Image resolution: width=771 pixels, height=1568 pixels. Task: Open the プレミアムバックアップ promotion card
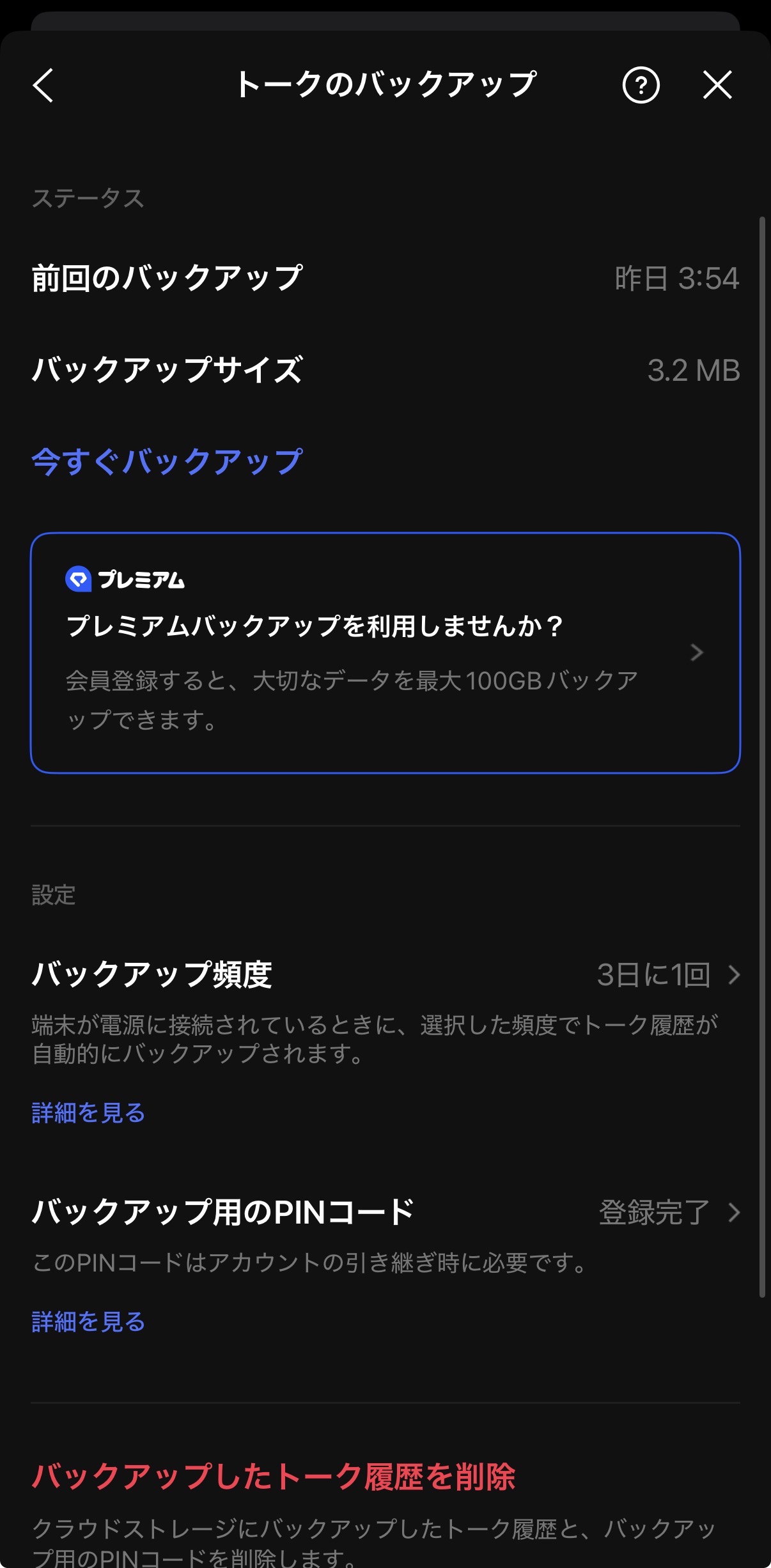[385, 652]
